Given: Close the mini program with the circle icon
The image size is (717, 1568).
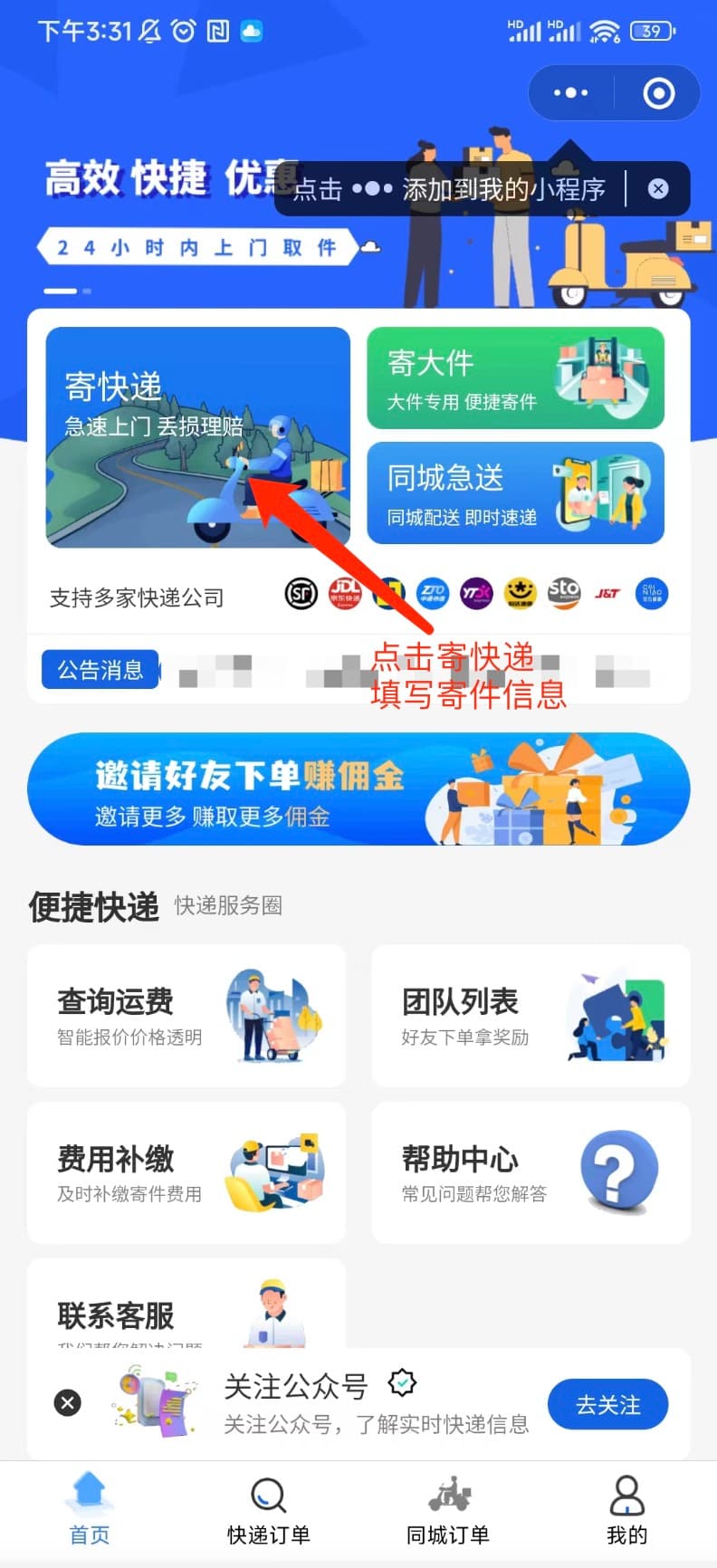Looking at the screenshot, I should tap(658, 92).
